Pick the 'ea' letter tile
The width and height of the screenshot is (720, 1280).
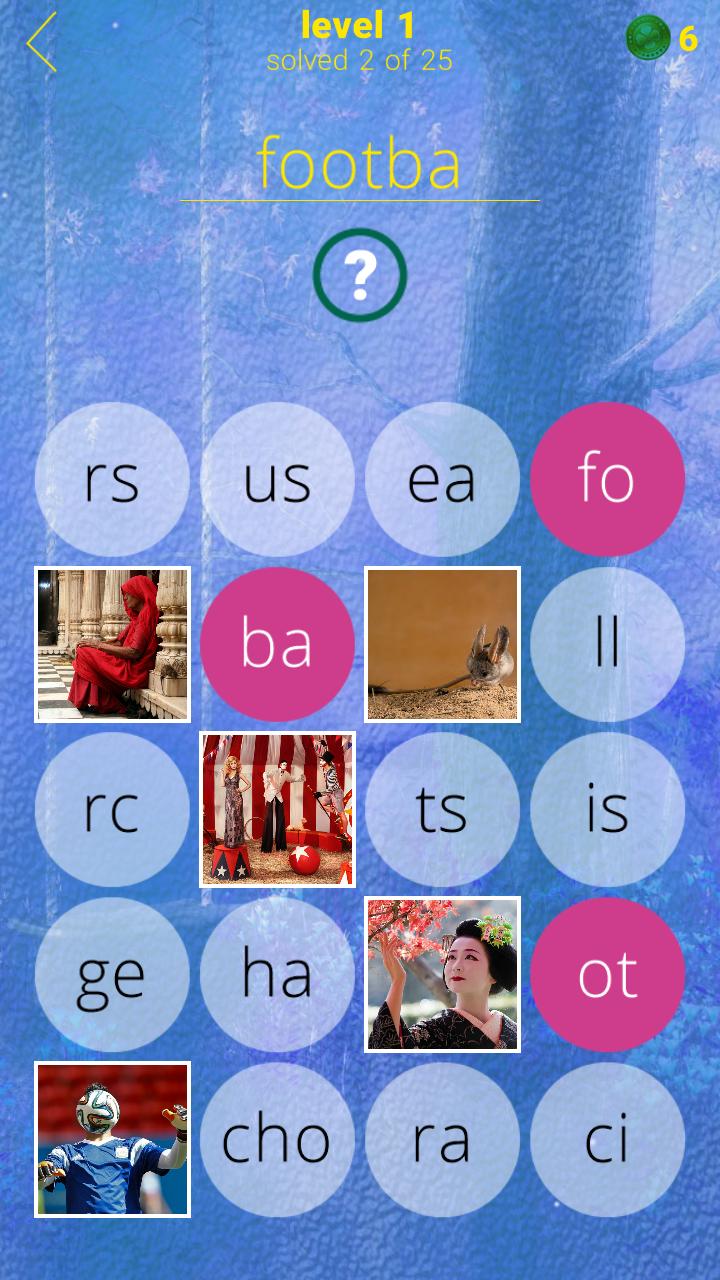coord(442,479)
